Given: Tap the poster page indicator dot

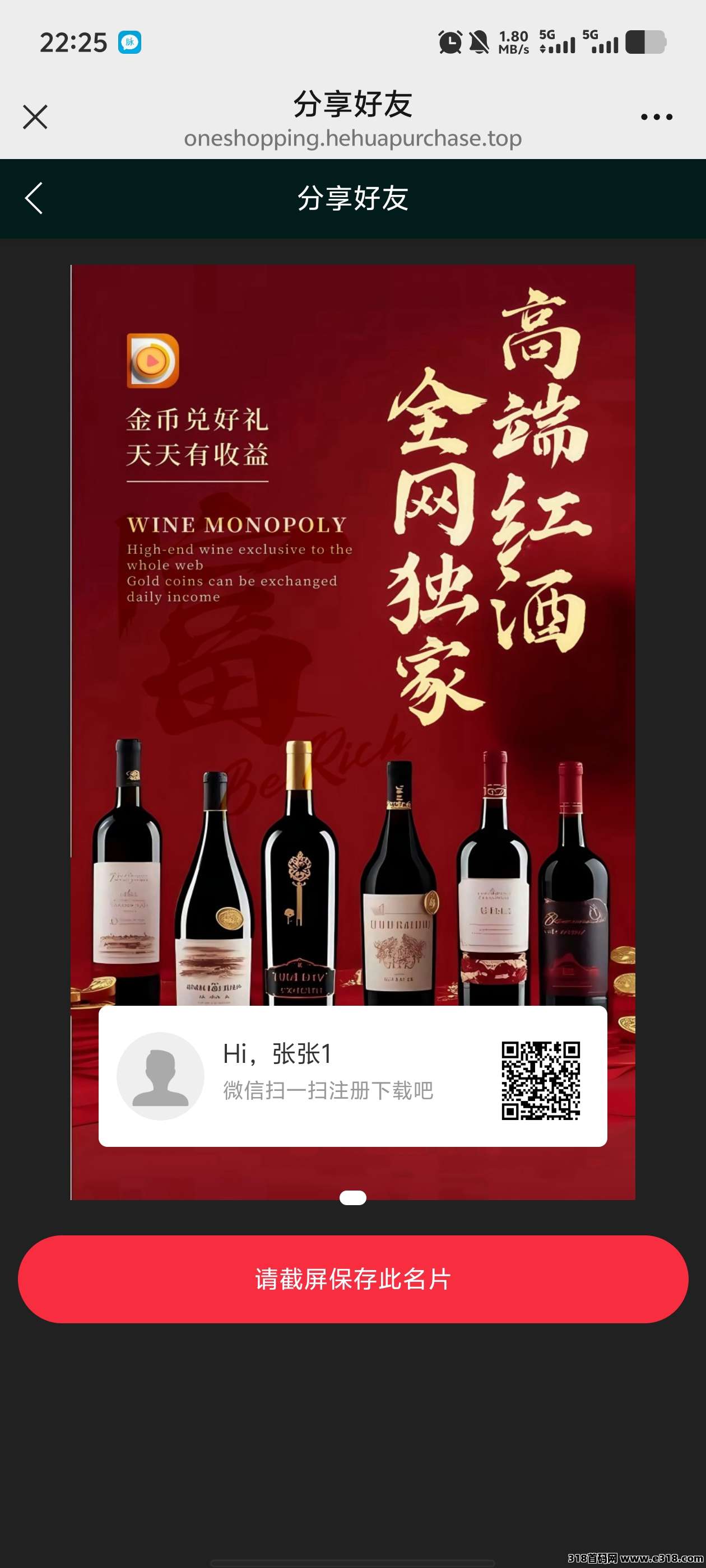Looking at the screenshot, I should click(352, 1197).
